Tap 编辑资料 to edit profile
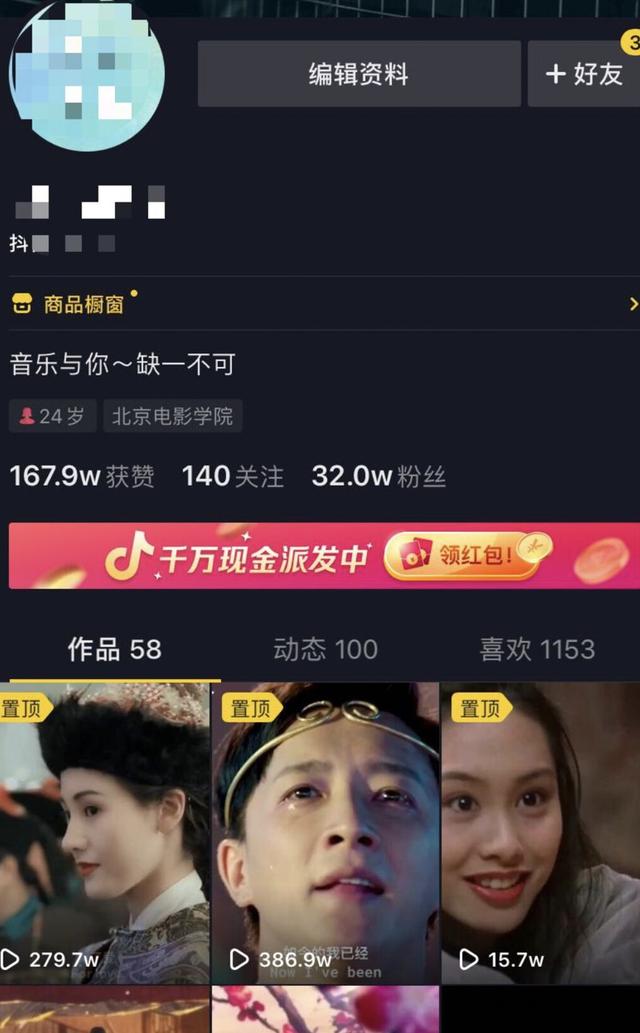This screenshot has height=1033, width=640. pos(358,74)
